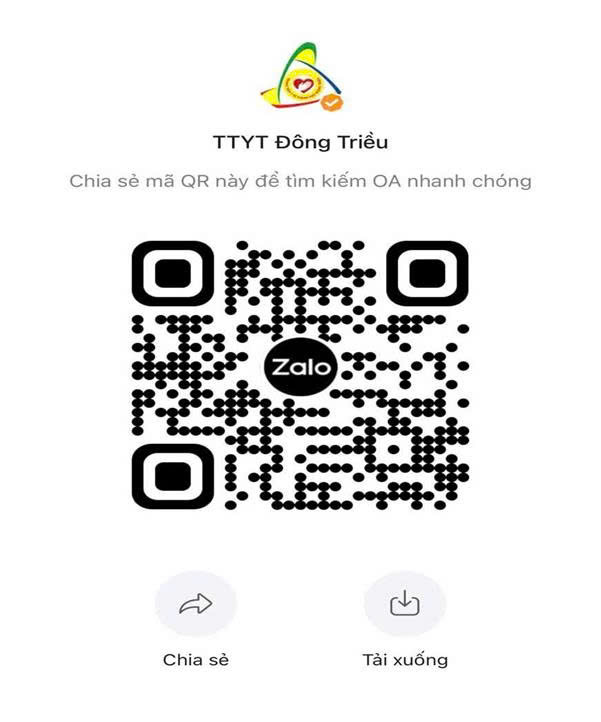
Task: Share the TTYT Đông Triều QR code
Action: 196,603
